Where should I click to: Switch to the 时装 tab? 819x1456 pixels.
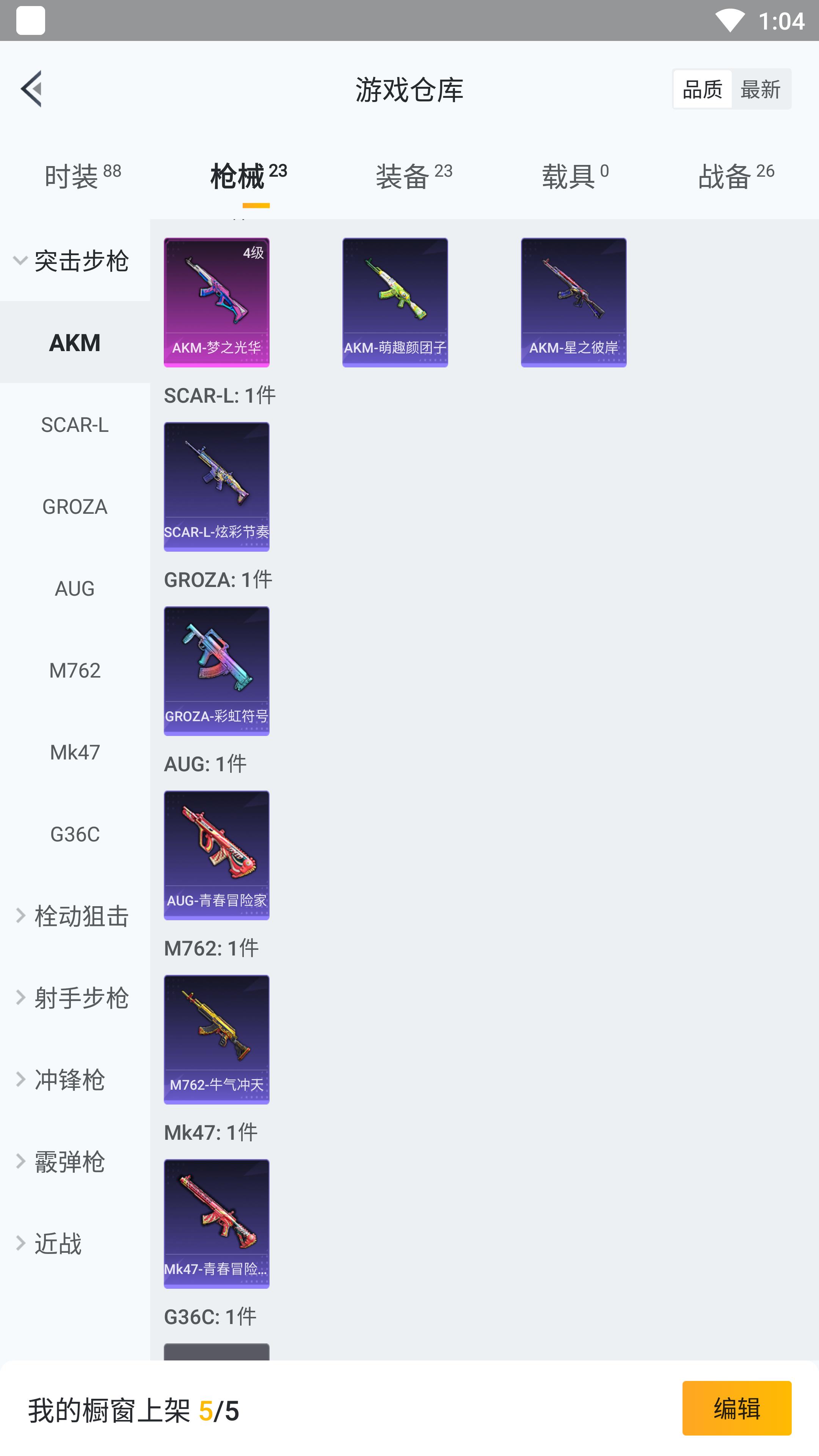tap(83, 176)
